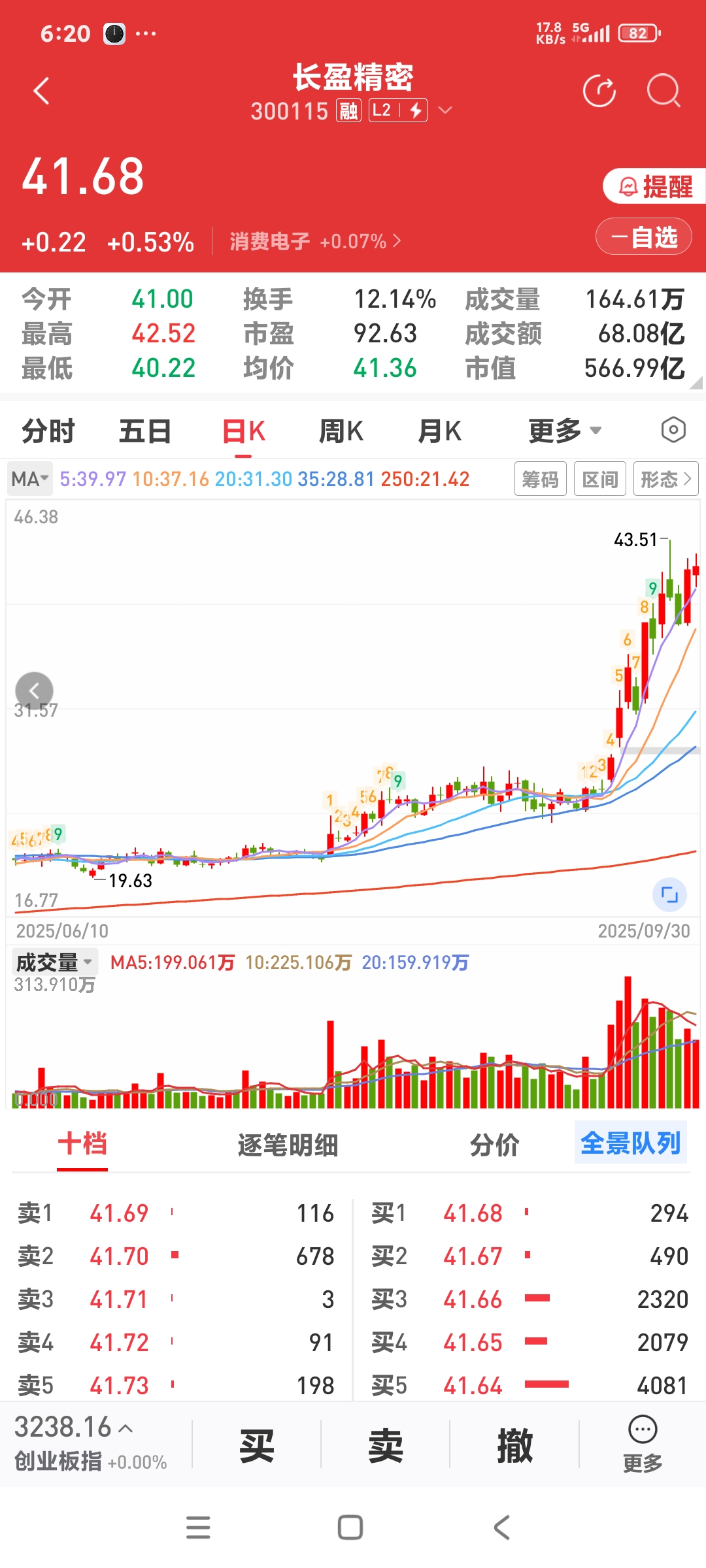The height and width of the screenshot is (1568, 706).
Task: Tap the 卖 sell button
Action: (x=386, y=1446)
